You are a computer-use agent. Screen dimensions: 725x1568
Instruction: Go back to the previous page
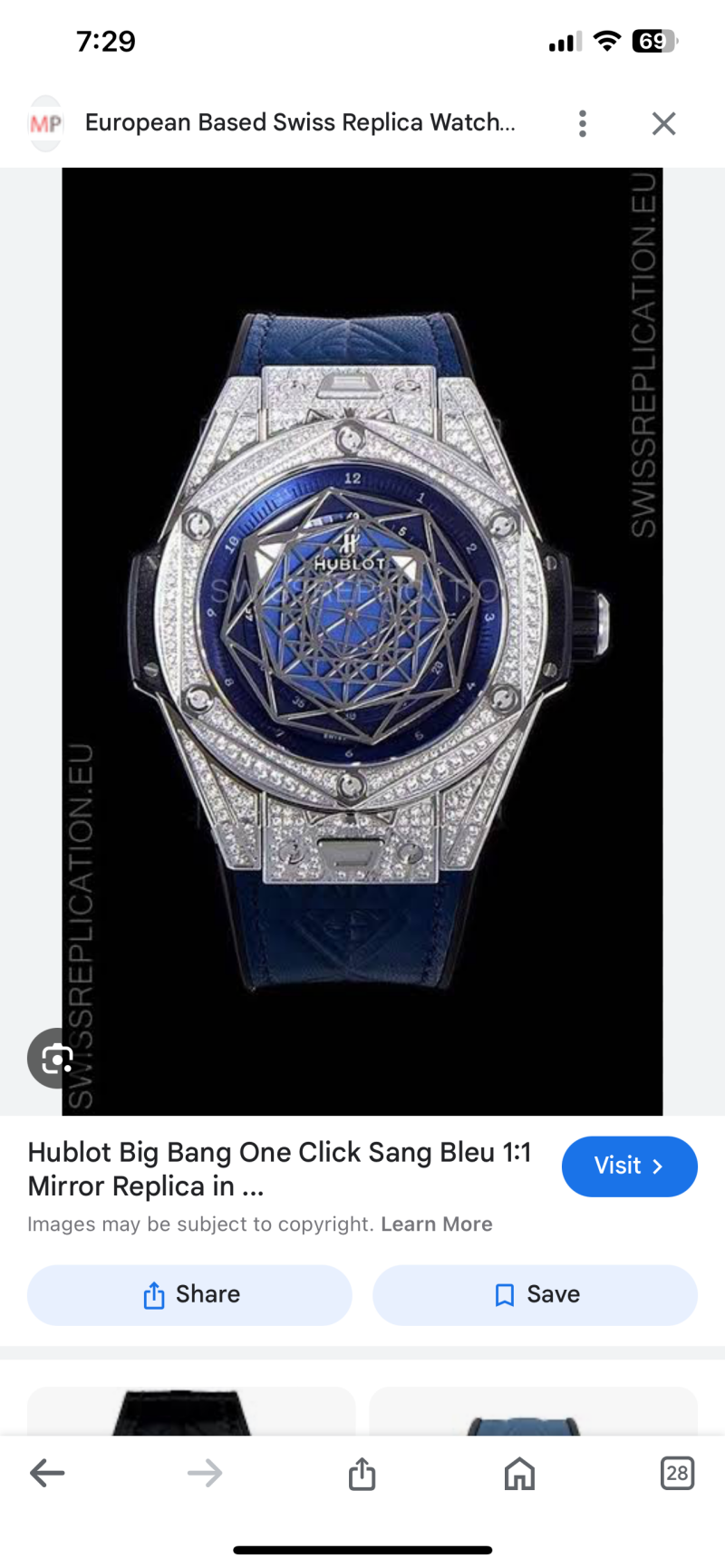[x=47, y=1473]
